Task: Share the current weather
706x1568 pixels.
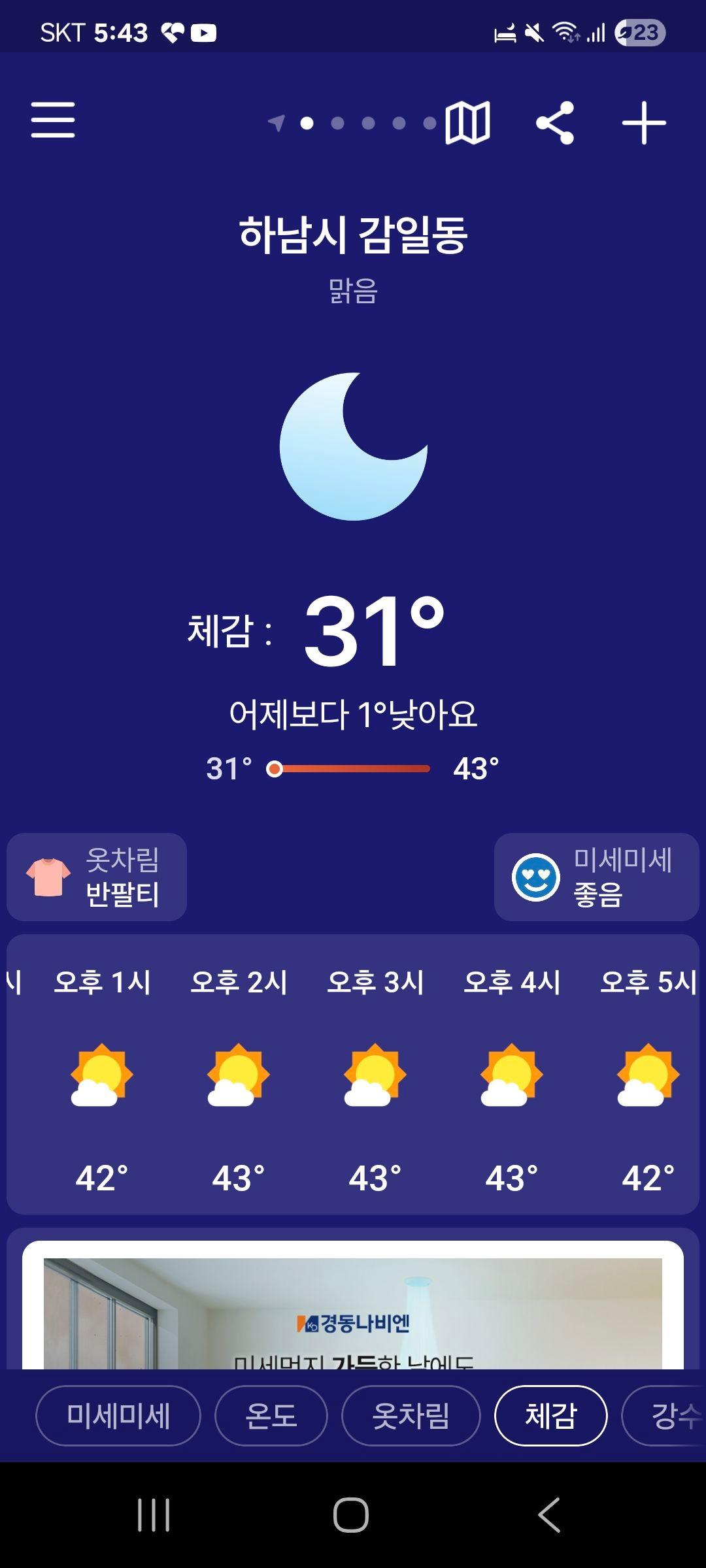Action: 555,122
